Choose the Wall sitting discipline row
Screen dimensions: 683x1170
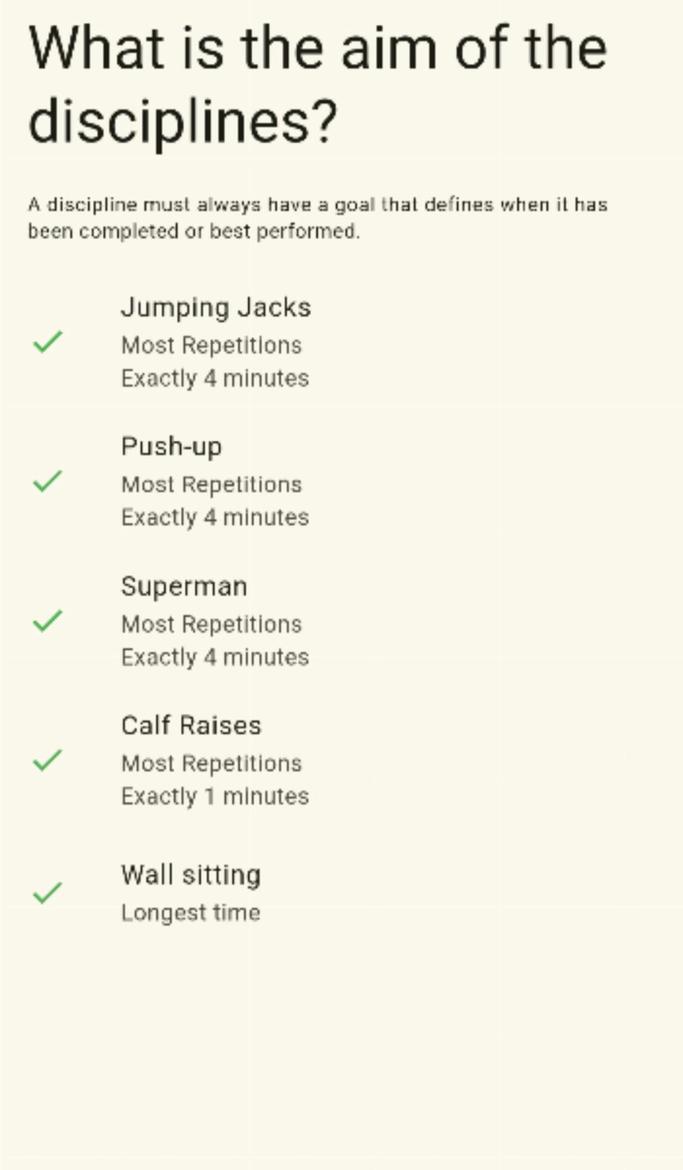(191, 892)
